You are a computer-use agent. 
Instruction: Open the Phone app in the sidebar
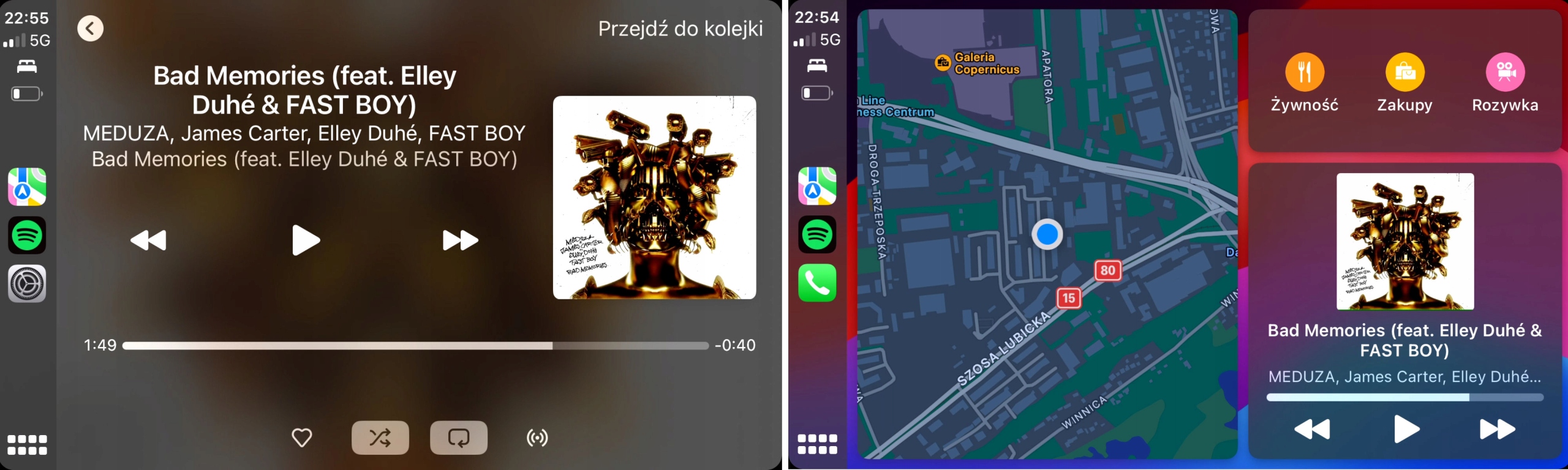click(817, 283)
